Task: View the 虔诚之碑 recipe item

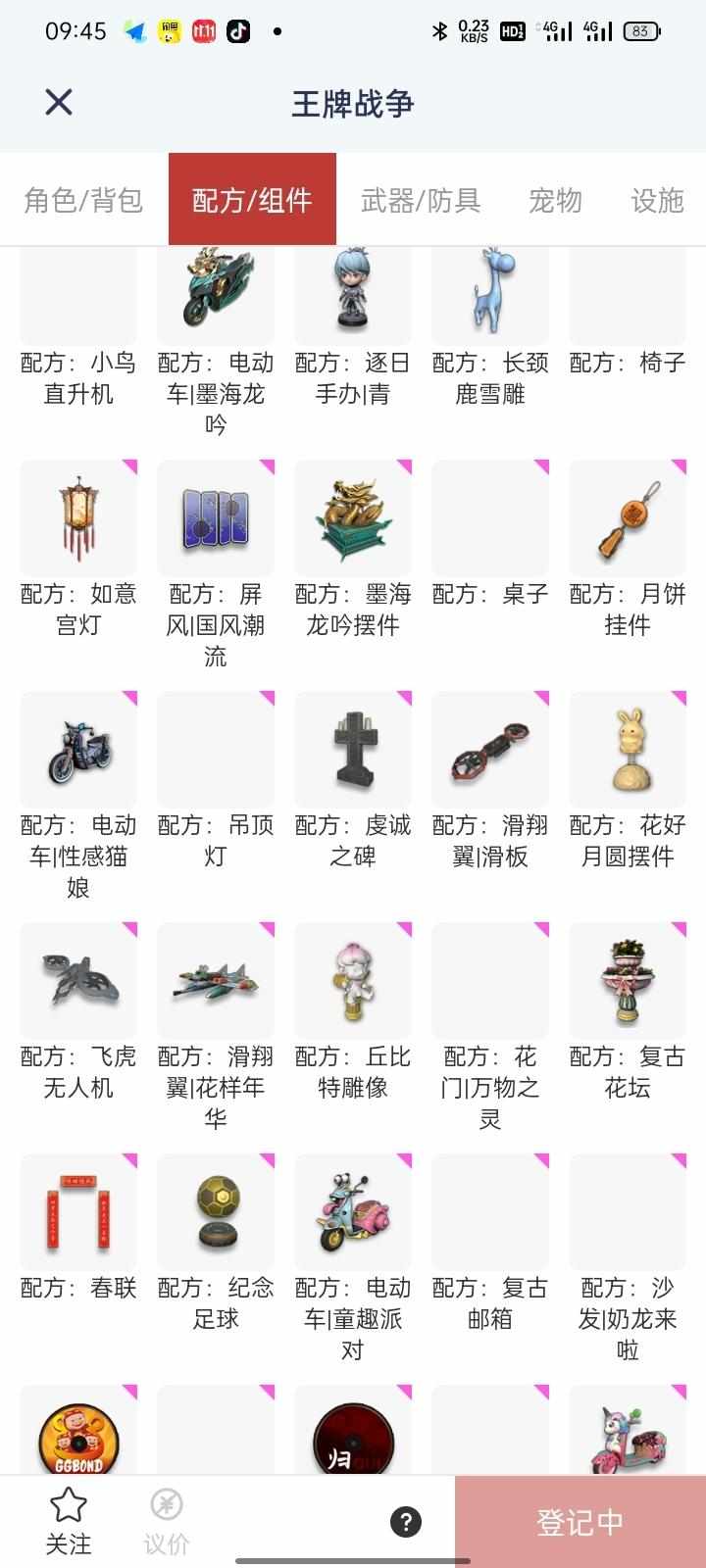Action: coord(353,750)
